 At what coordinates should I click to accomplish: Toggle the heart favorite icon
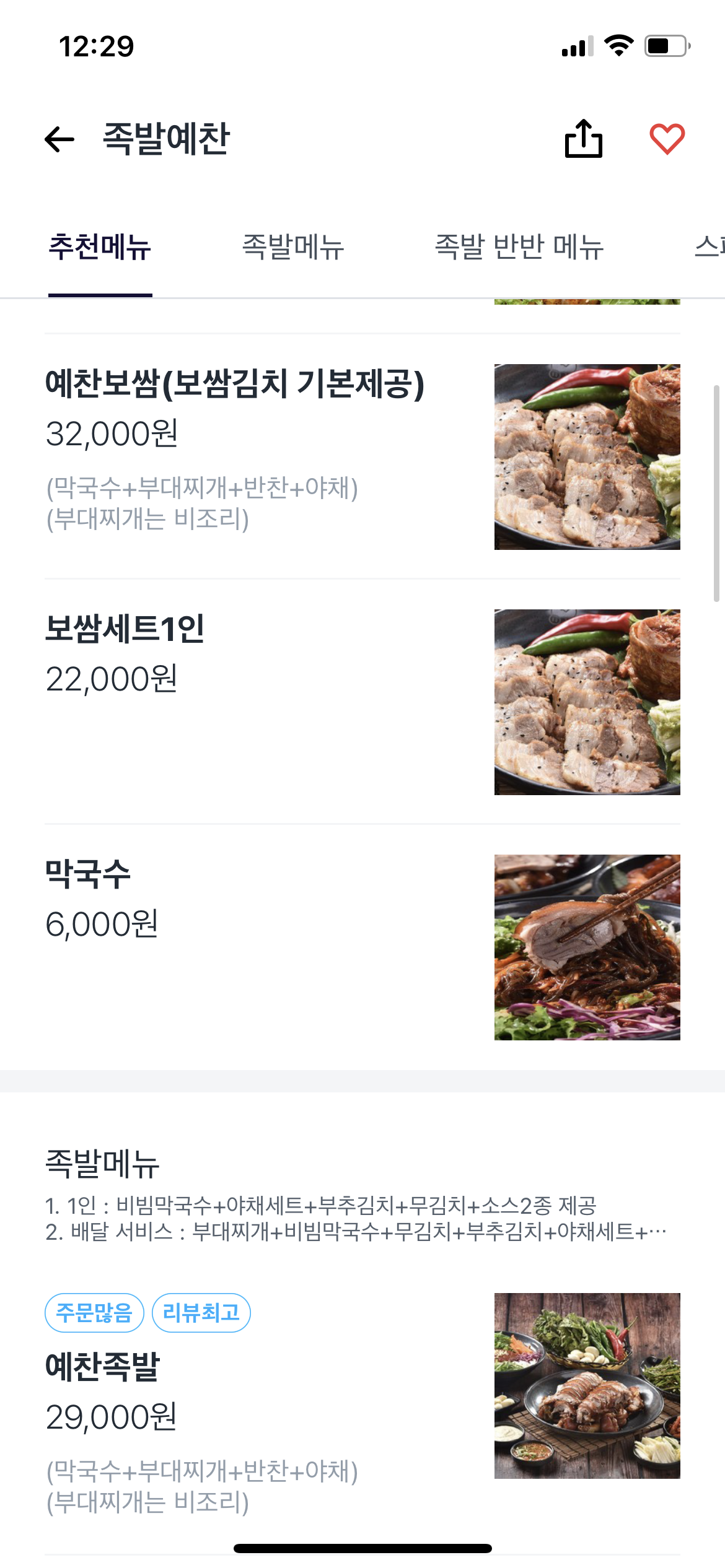pos(667,139)
